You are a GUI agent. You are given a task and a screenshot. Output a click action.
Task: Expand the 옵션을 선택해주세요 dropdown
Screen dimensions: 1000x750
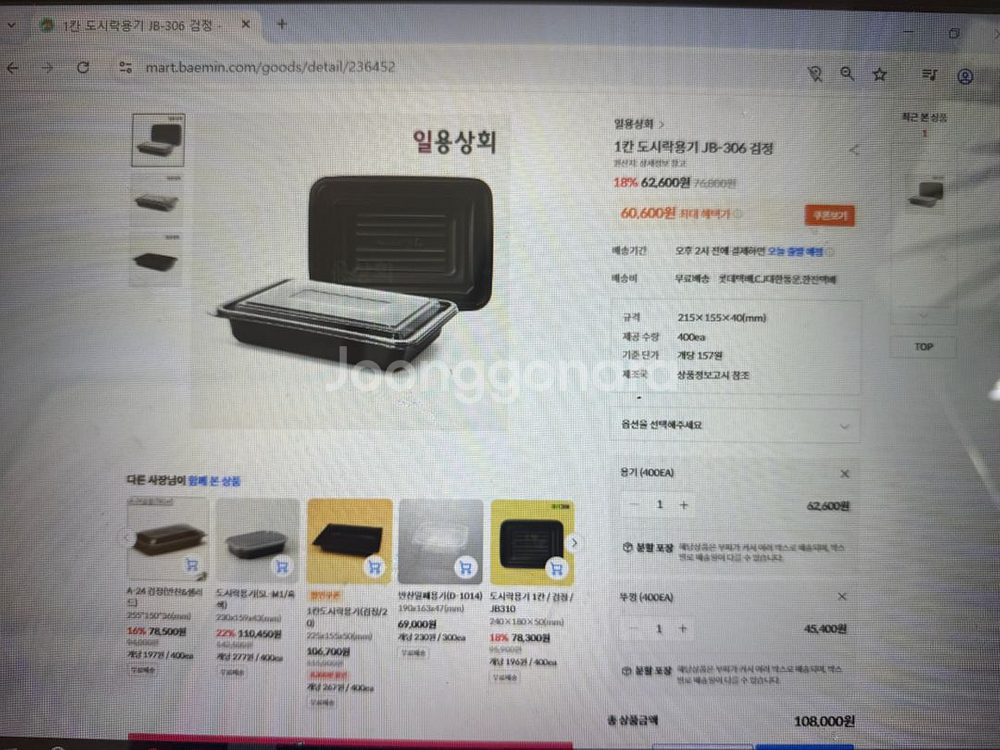[735, 425]
